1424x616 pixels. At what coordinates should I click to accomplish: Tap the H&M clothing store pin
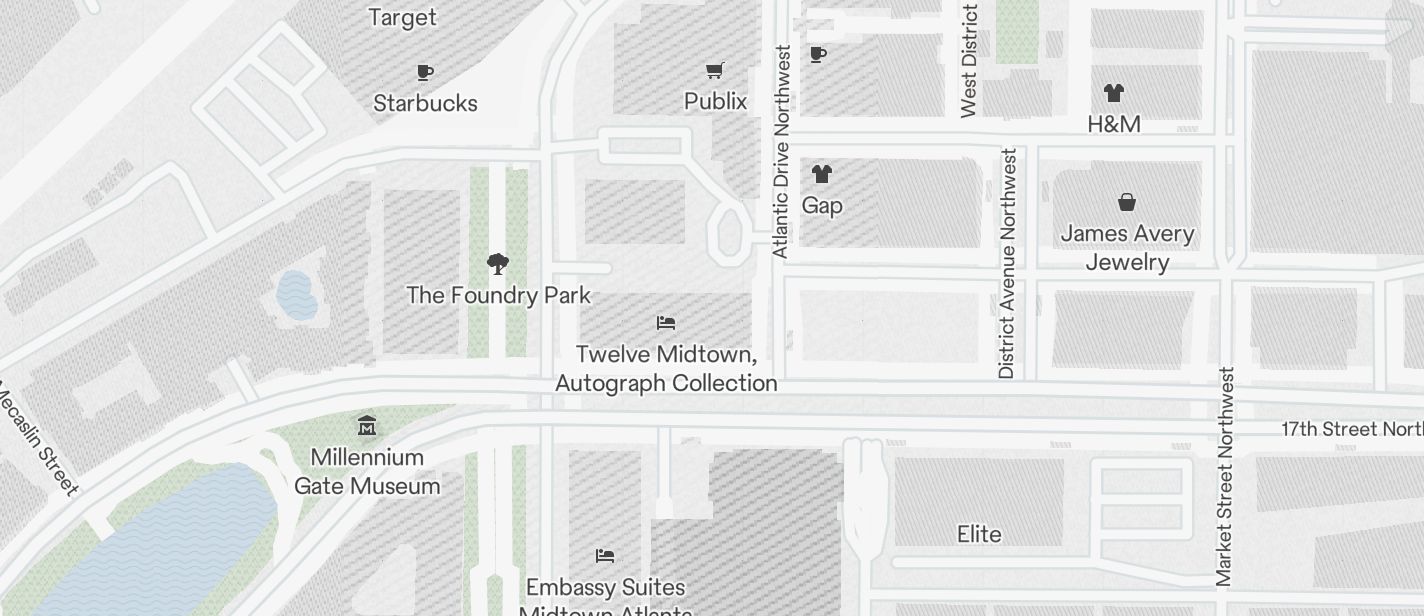coord(1114,93)
